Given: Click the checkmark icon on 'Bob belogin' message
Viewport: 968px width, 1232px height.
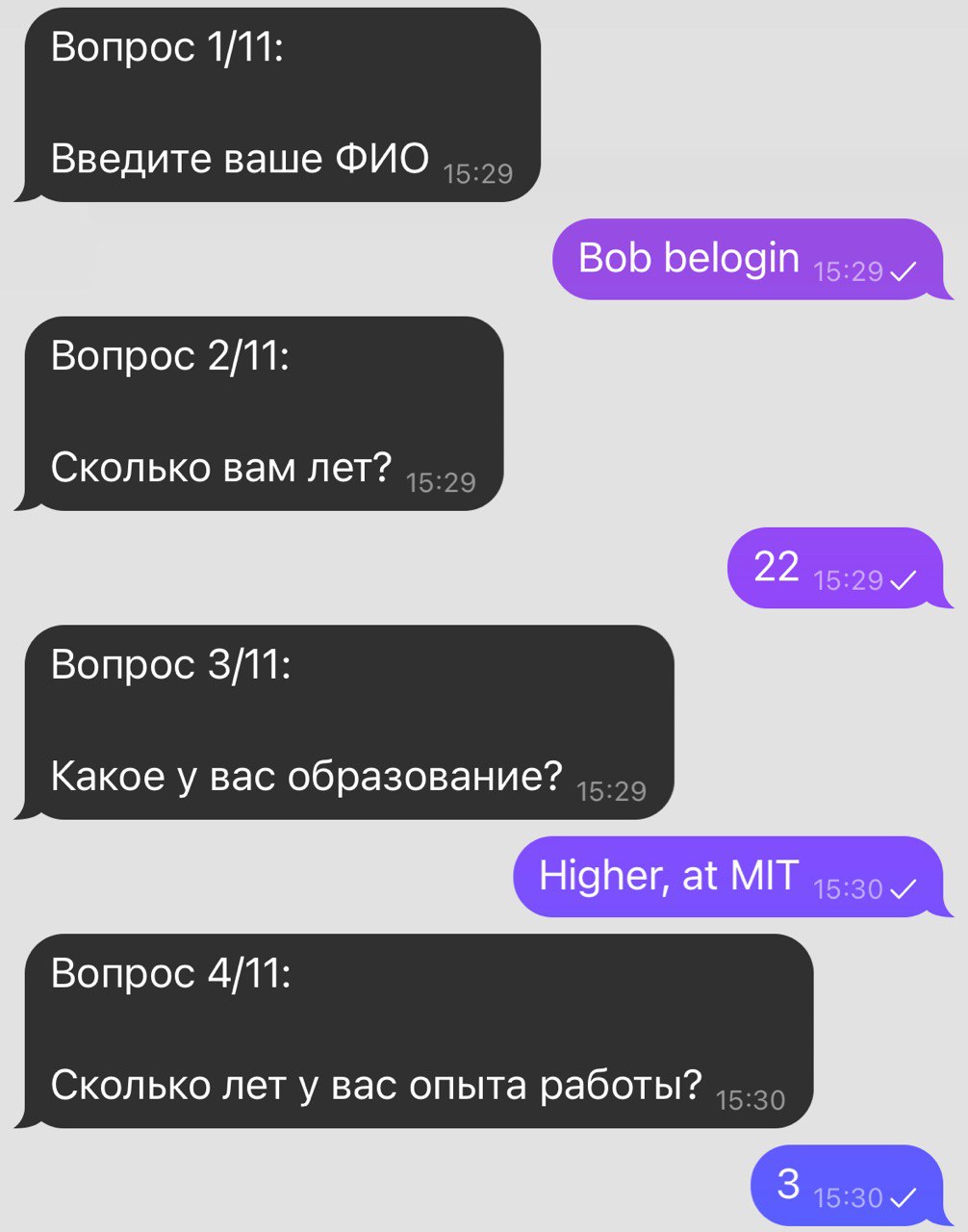Looking at the screenshot, I should (903, 272).
